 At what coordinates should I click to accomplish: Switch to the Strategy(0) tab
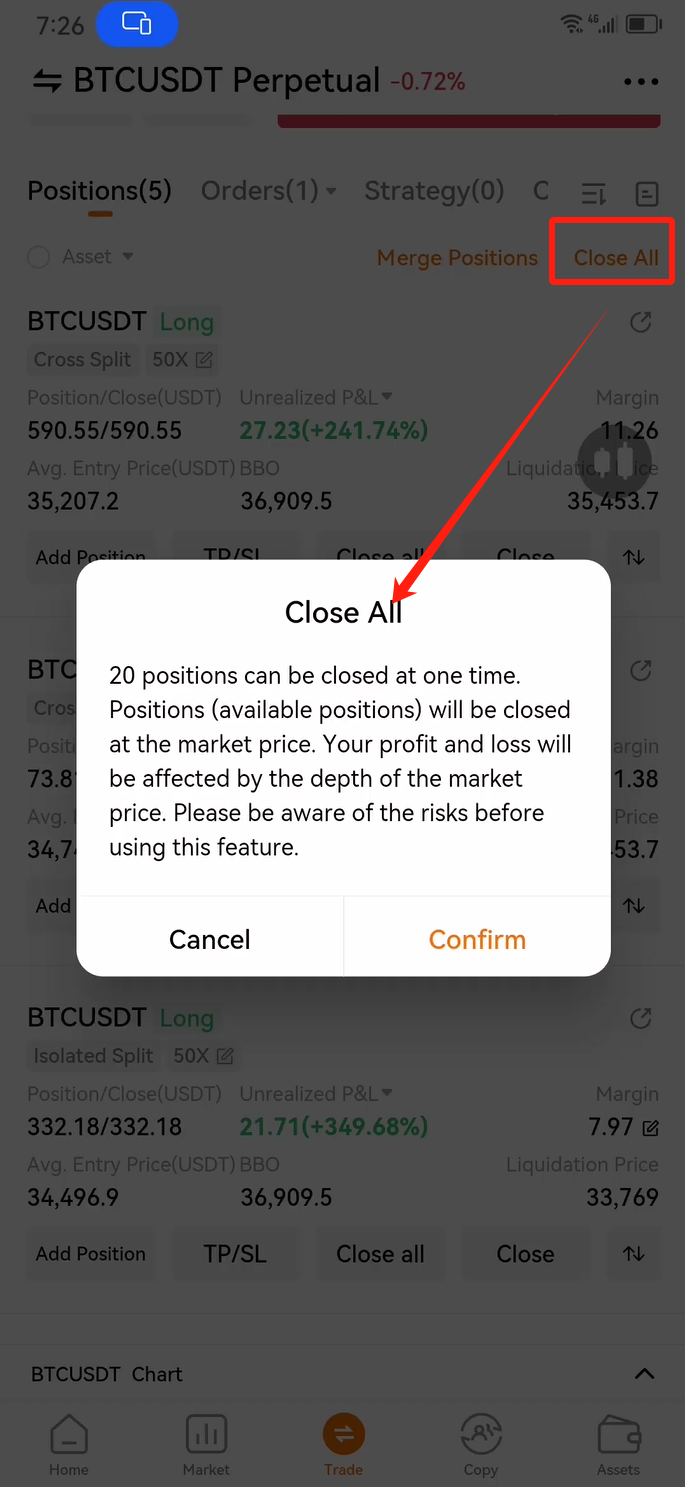[x=434, y=191]
